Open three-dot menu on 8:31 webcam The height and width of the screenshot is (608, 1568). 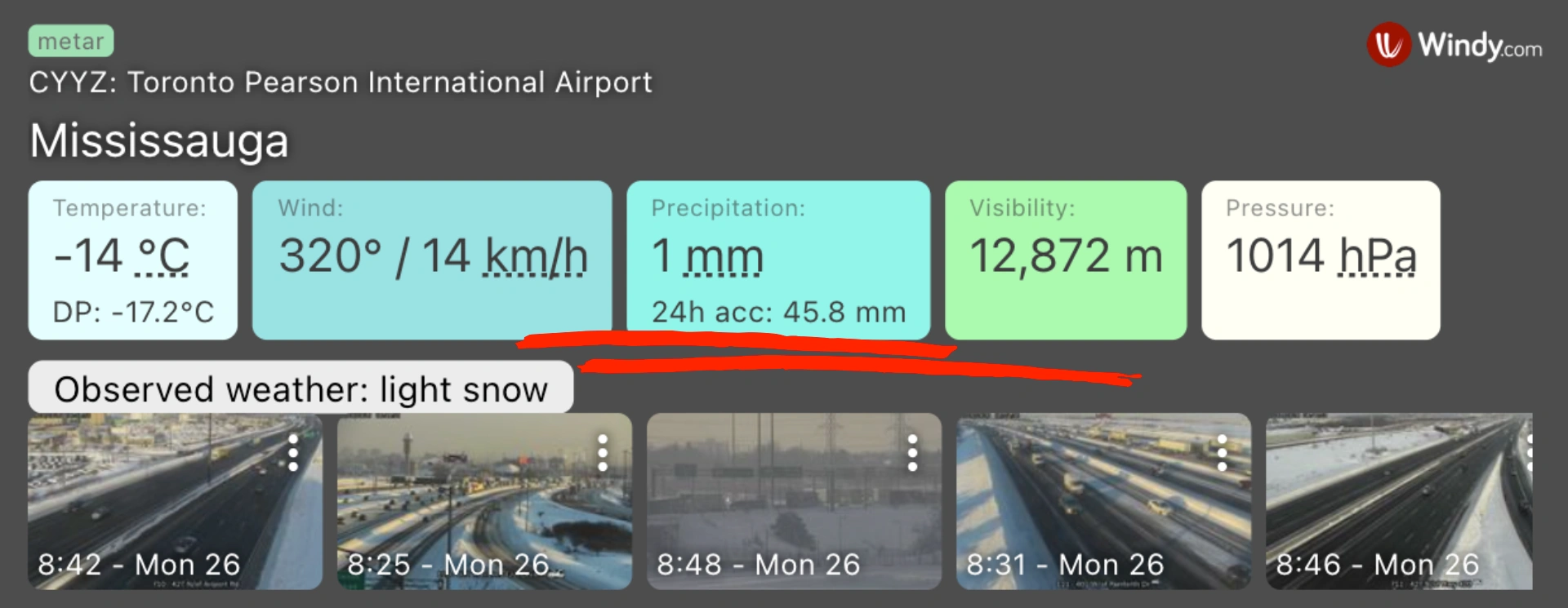[1222, 452]
